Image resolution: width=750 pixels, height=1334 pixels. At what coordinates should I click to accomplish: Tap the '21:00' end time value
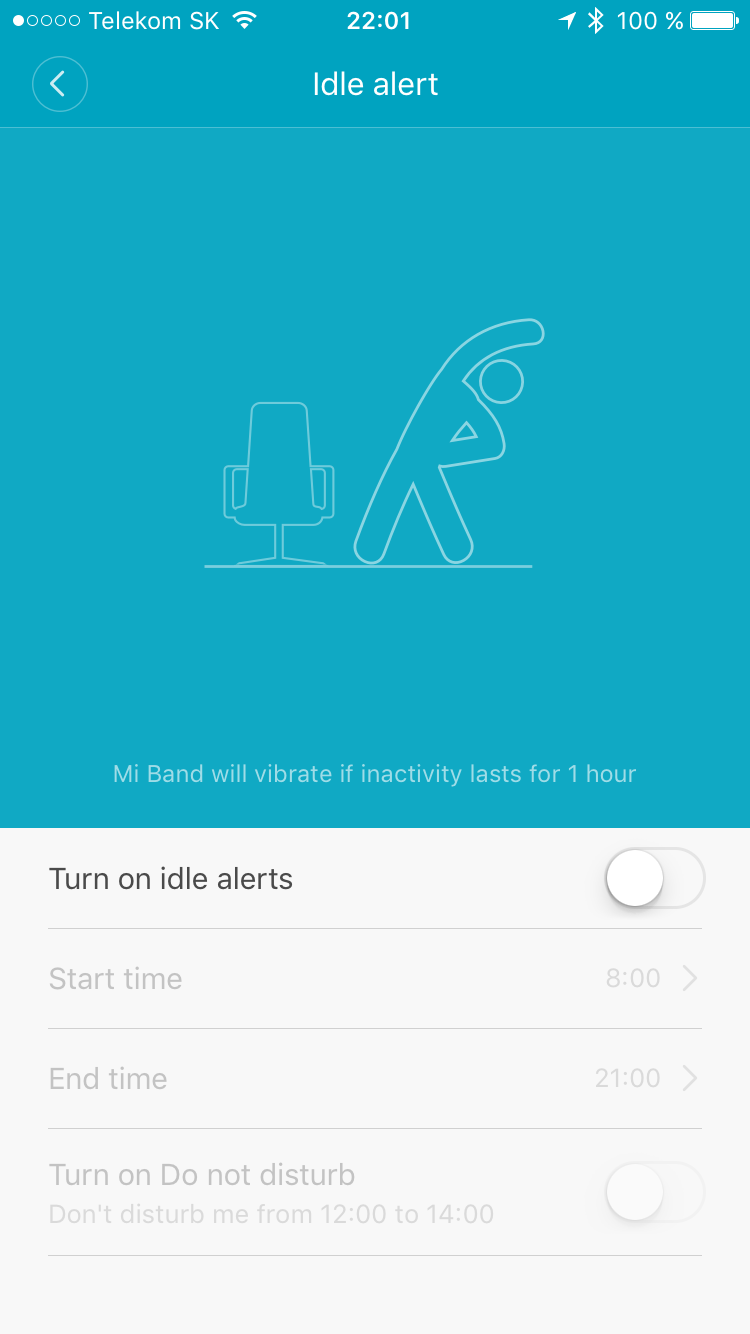[x=625, y=1078]
